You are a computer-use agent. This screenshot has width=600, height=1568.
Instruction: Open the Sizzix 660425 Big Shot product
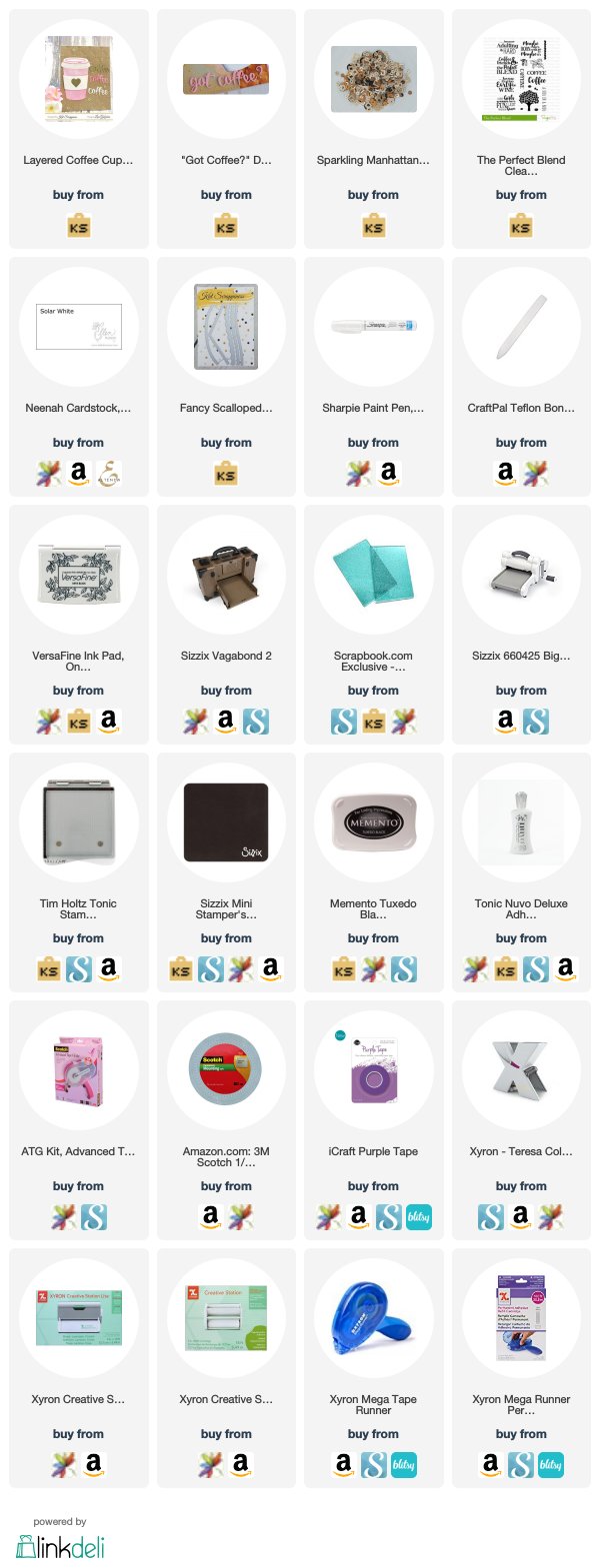[x=521, y=576]
